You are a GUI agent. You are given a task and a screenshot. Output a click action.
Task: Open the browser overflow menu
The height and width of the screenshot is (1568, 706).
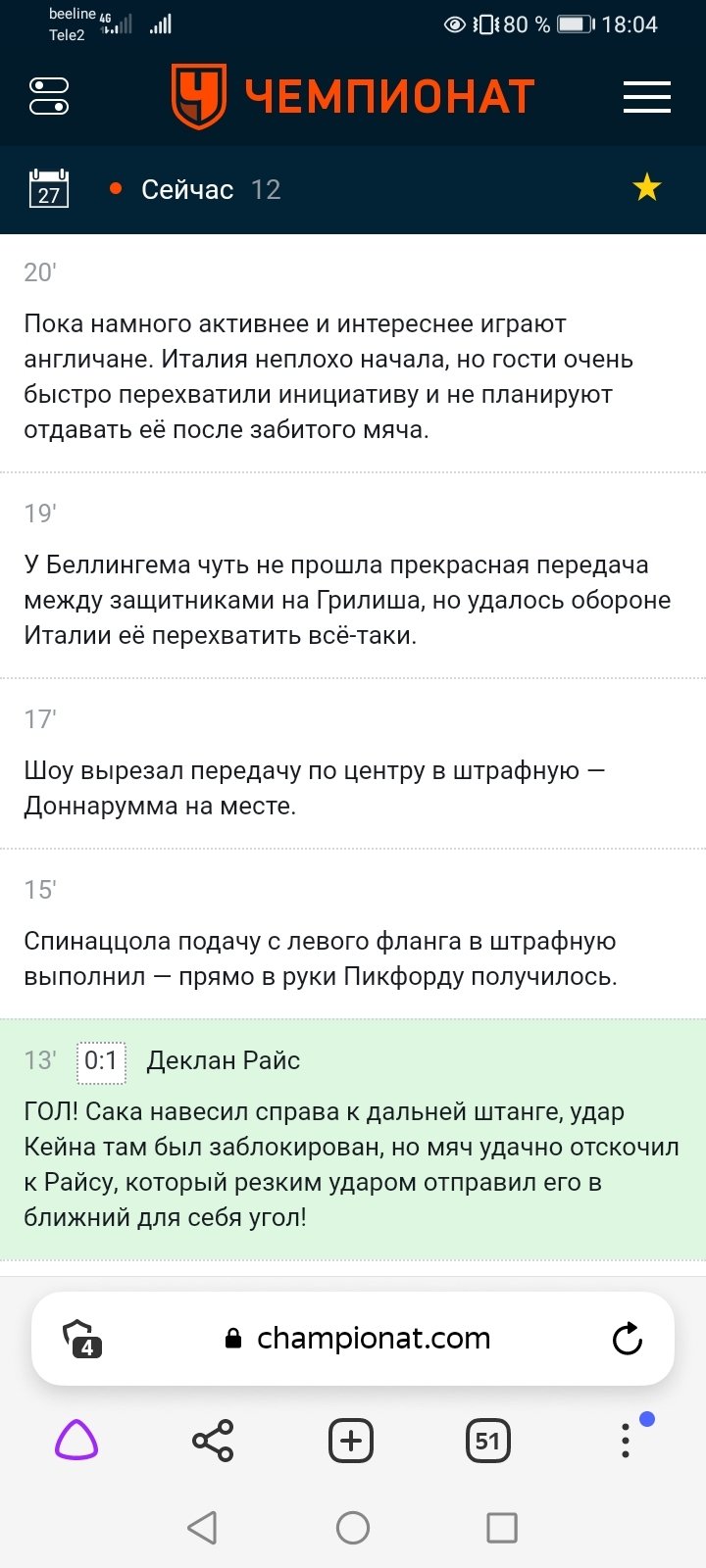[x=626, y=1441]
